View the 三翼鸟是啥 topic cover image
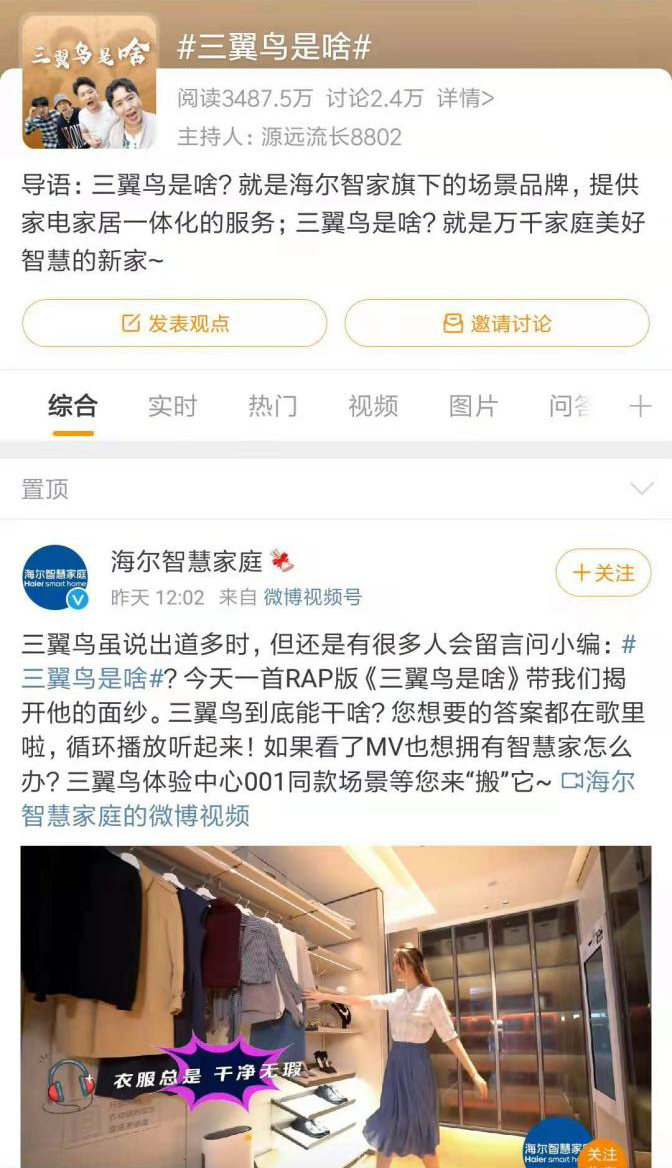The width and height of the screenshot is (672, 1168). coord(89,82)
